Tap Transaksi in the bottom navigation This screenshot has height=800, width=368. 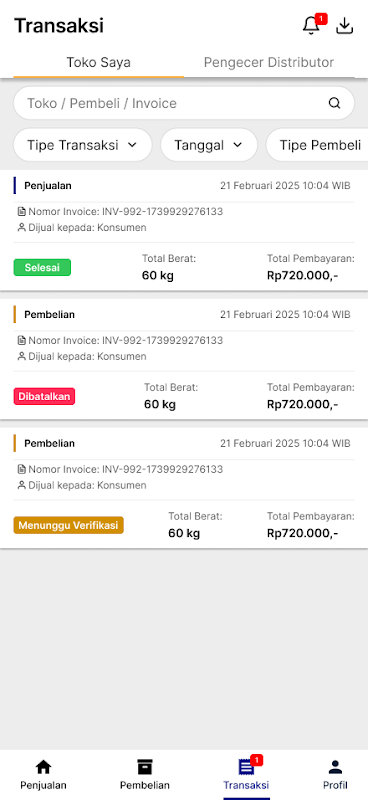(247, 774)
